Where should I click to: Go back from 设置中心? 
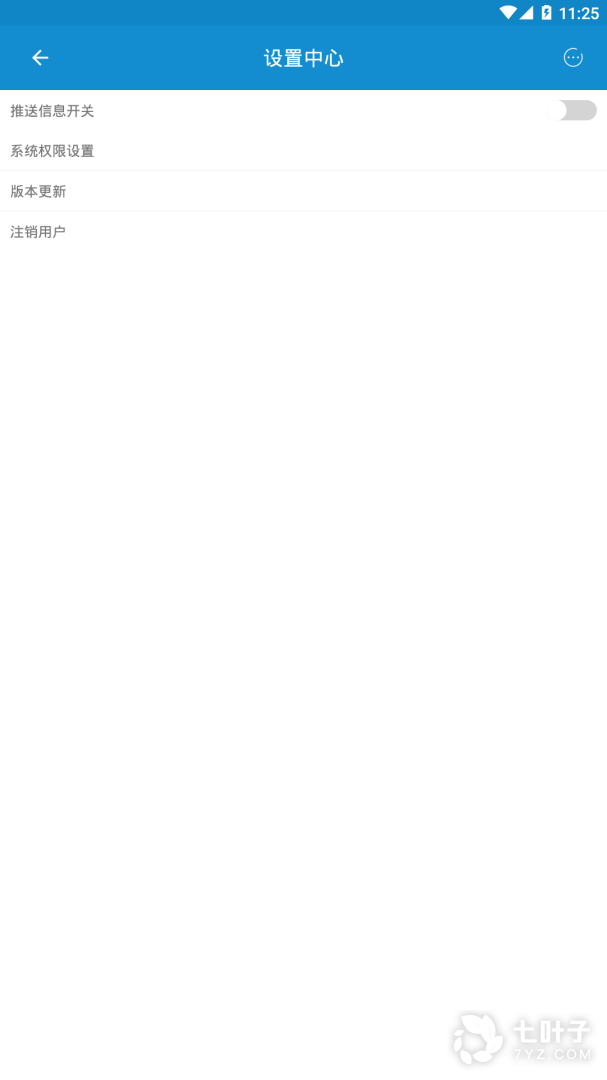pyautogui.click(x=40, y=58)
